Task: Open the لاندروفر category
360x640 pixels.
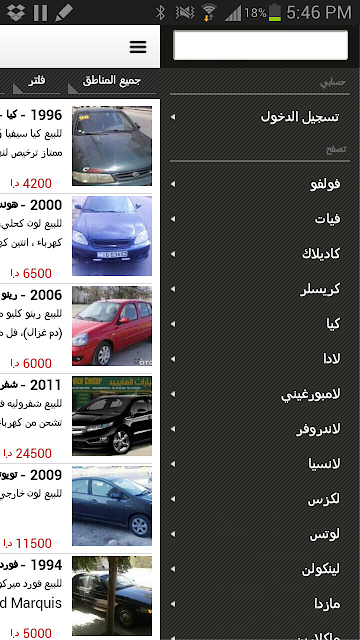Action: 260,429
